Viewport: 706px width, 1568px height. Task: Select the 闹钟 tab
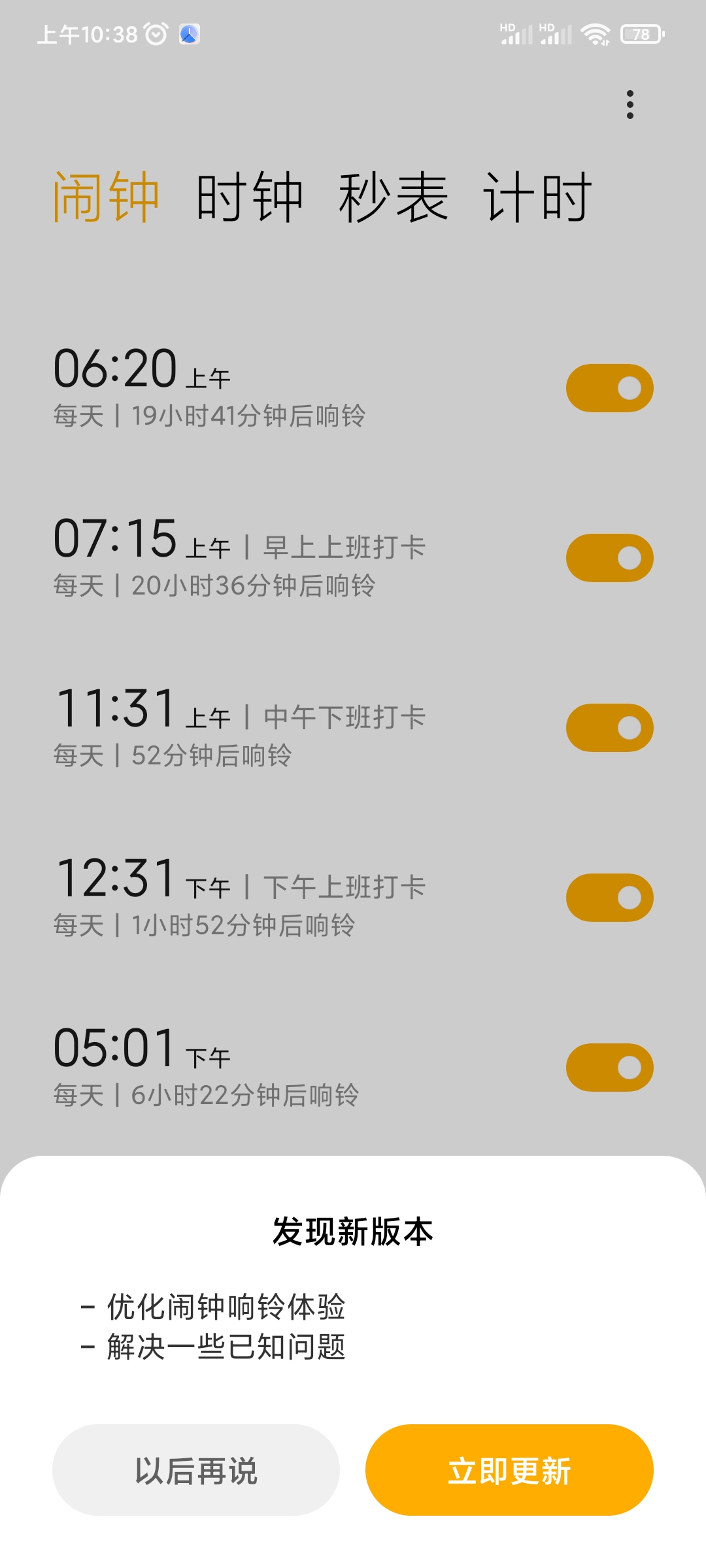[106, 197]
